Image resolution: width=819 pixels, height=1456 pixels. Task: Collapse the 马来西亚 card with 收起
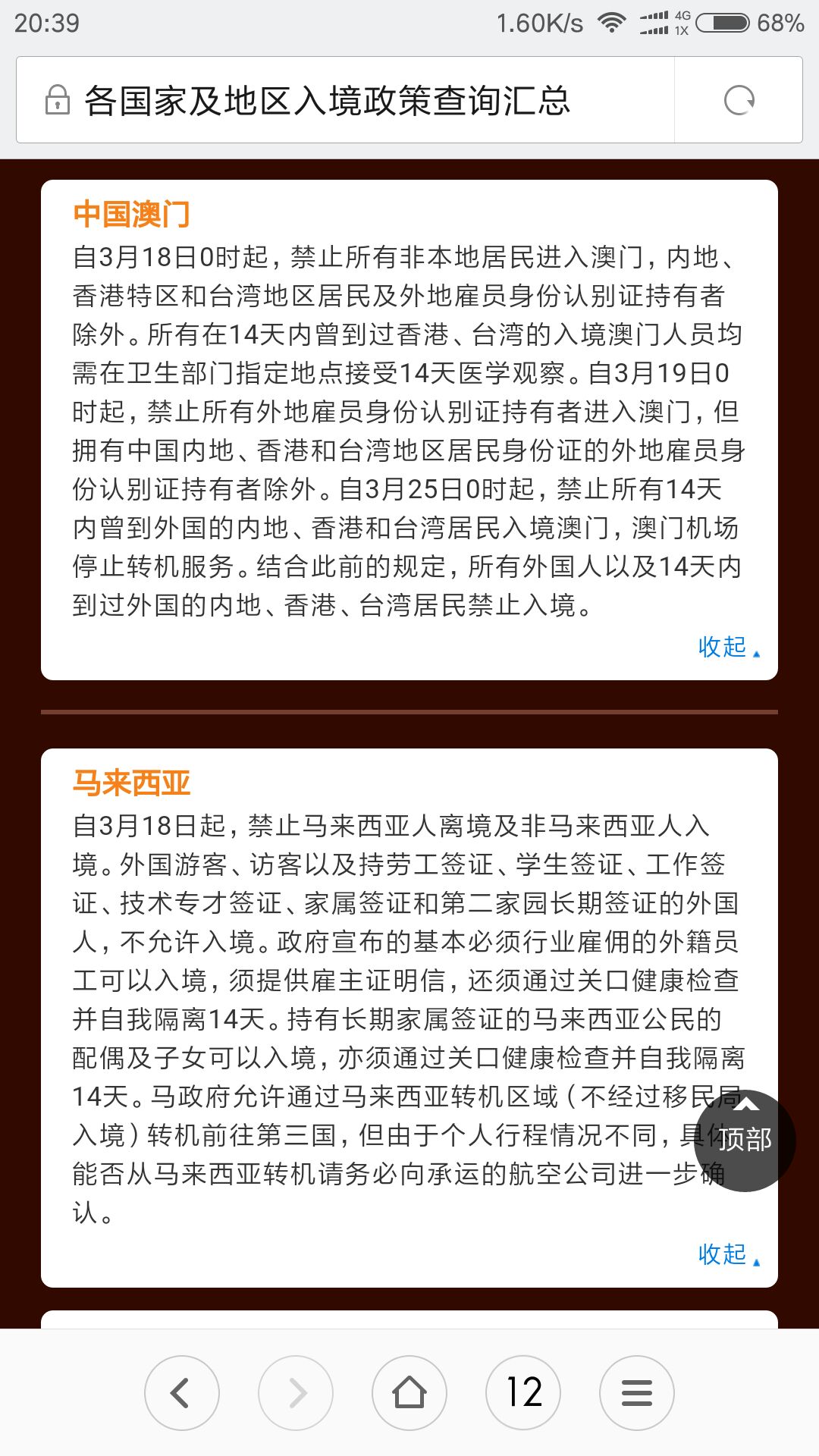pyautogui.click(x=729, y=1254)
